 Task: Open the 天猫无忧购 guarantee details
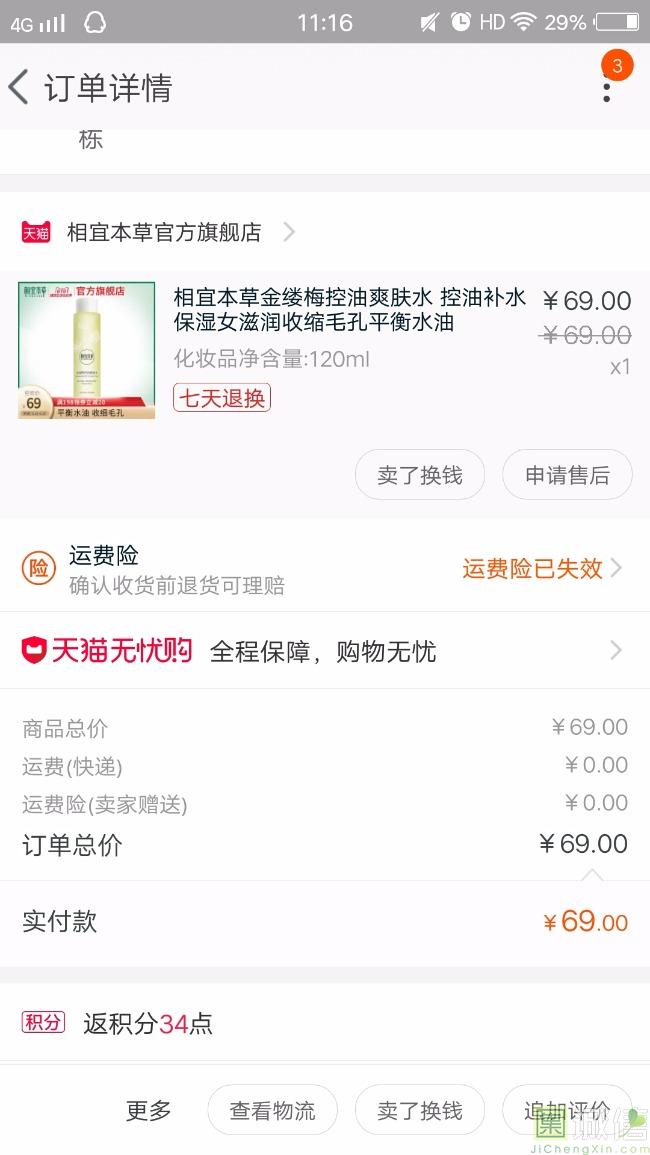click(325, 651)
